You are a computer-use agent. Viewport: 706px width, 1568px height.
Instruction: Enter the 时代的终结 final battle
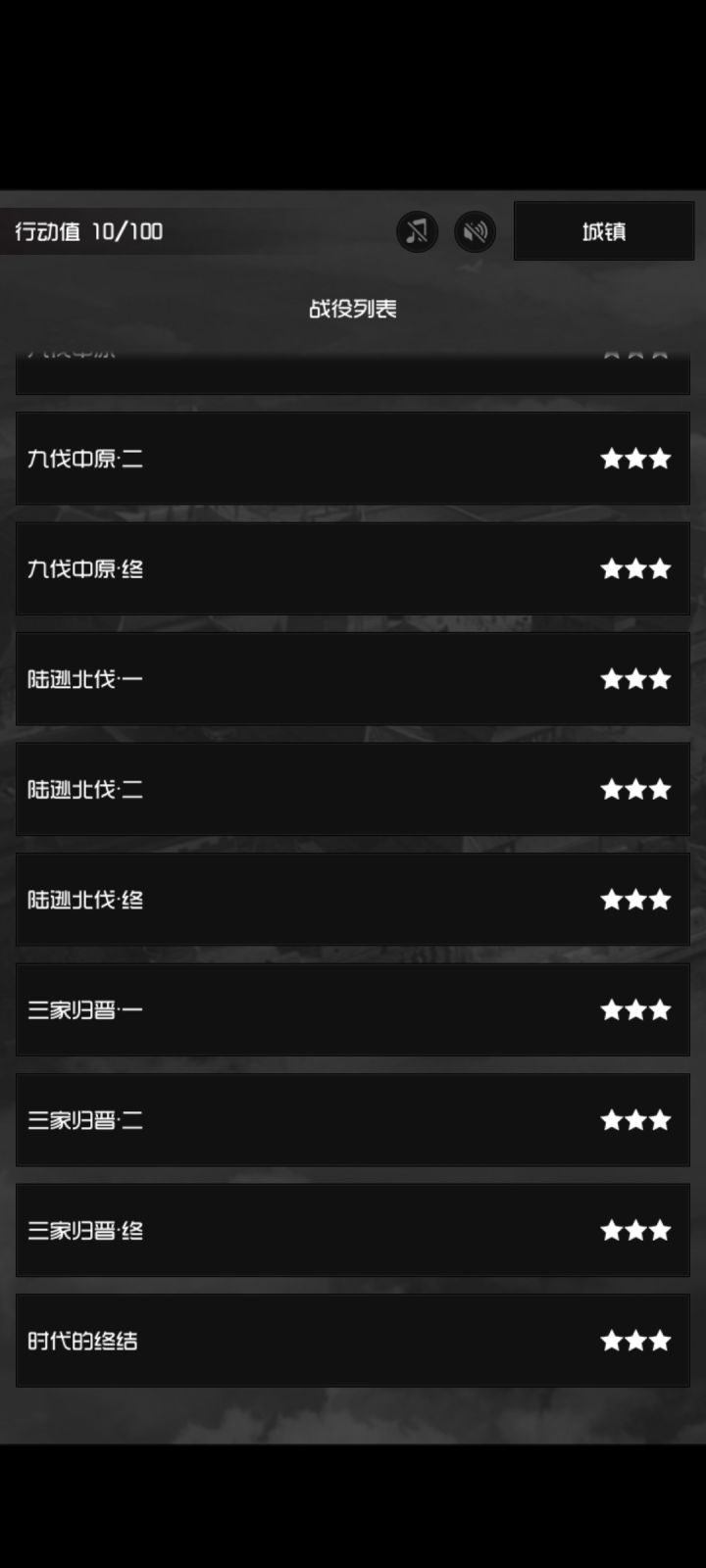point(353,1340)
